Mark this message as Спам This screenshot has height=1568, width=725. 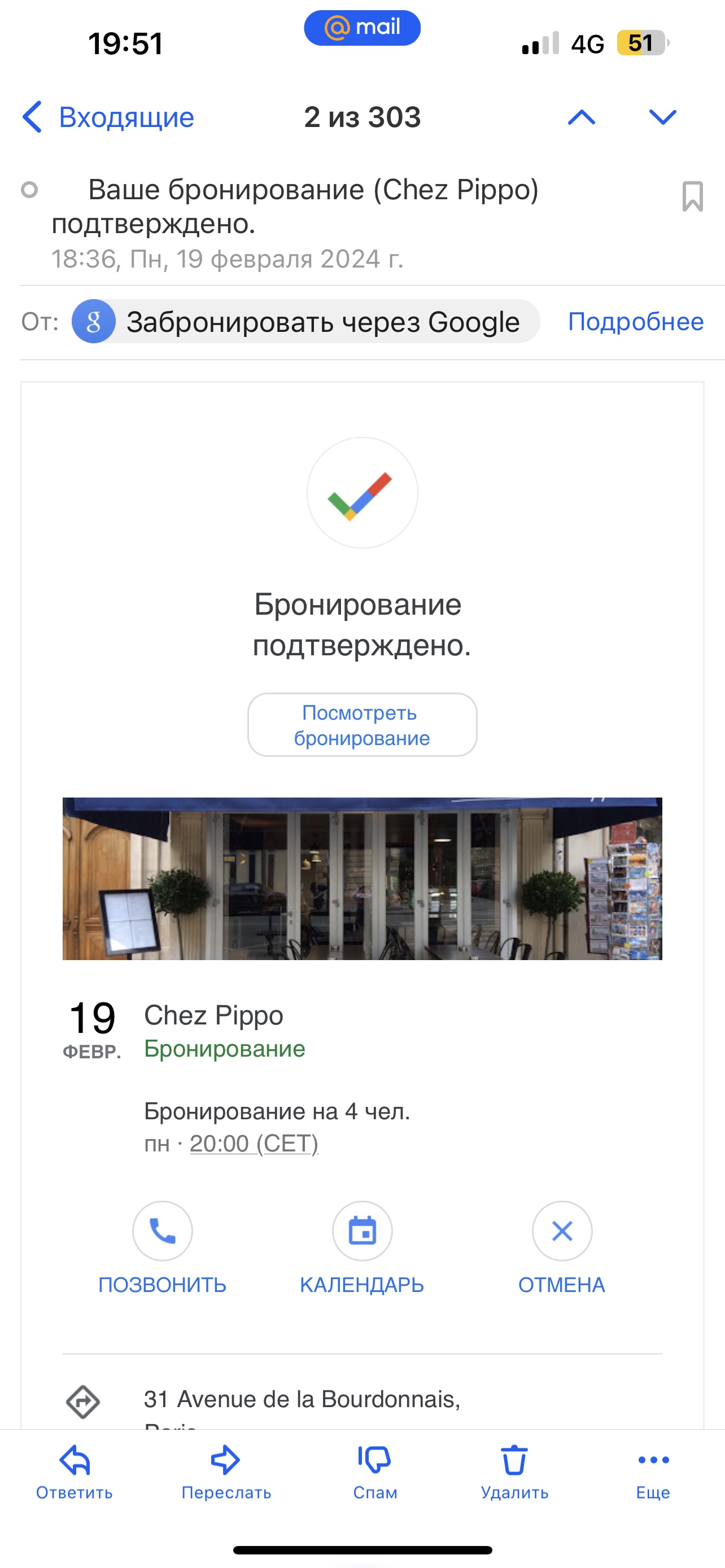coord(375,1470)
